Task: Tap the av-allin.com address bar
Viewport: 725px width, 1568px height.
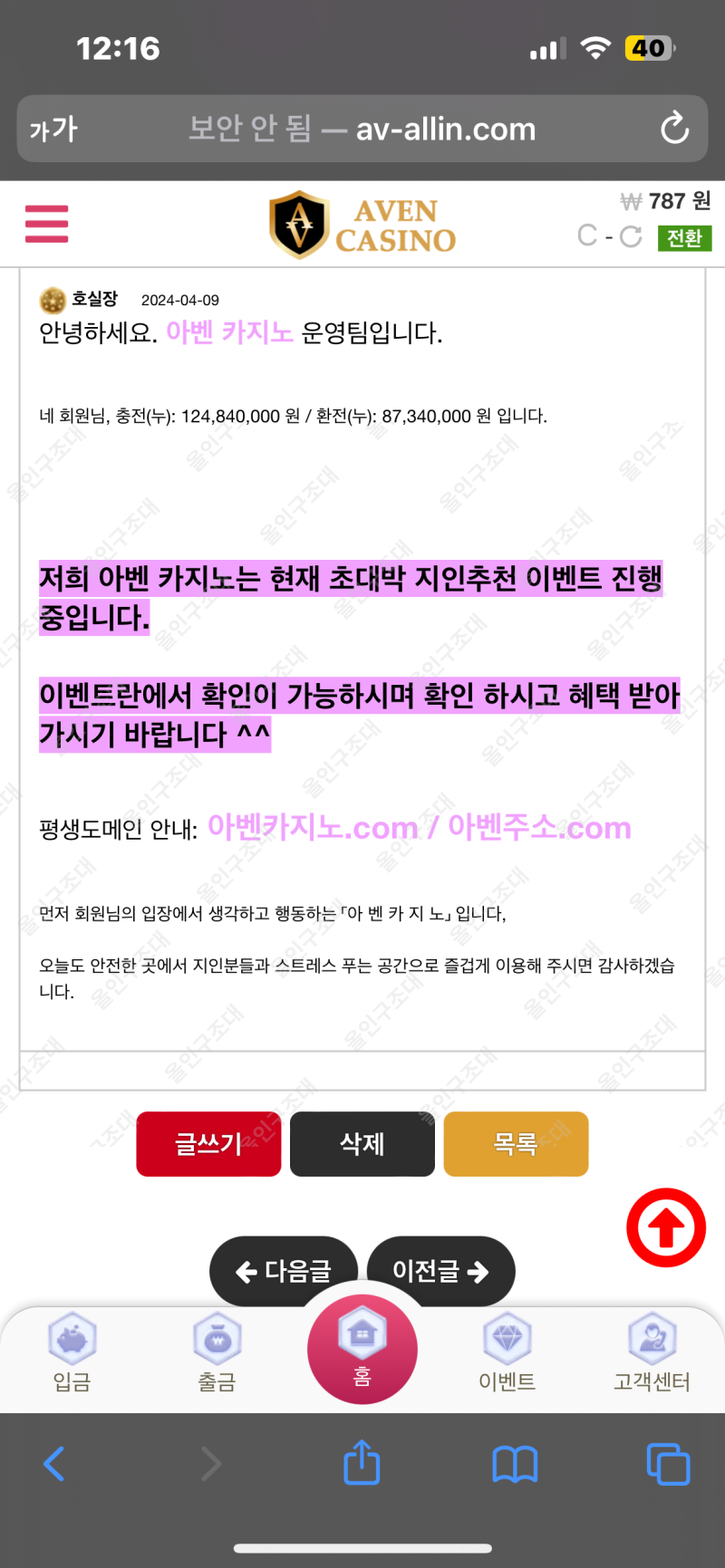Action: [x=362, y=130]
